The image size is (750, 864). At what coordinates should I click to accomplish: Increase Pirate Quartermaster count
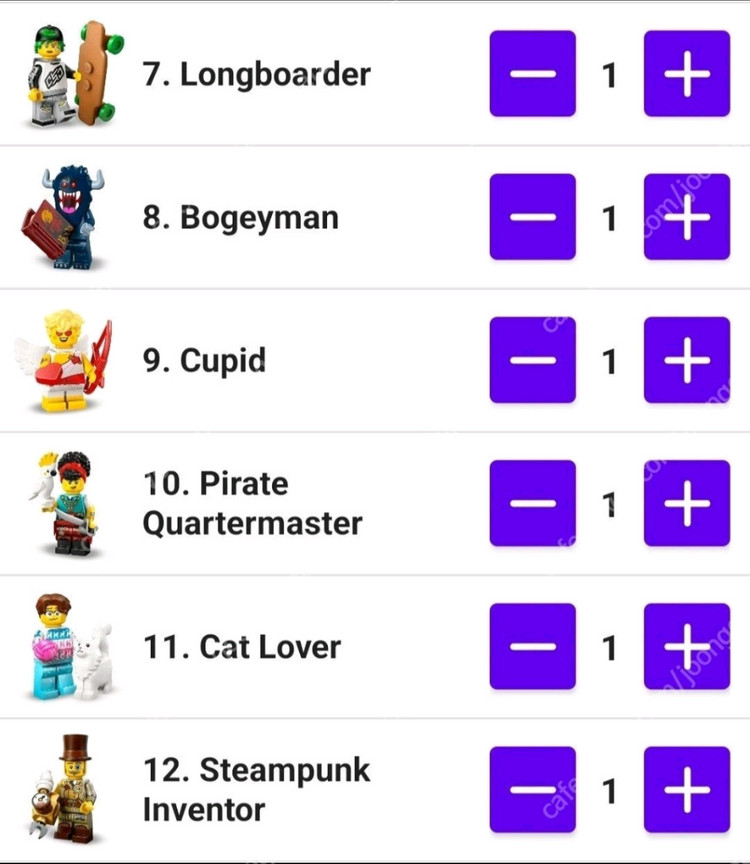pyautogui.click(x=686, y=503)
